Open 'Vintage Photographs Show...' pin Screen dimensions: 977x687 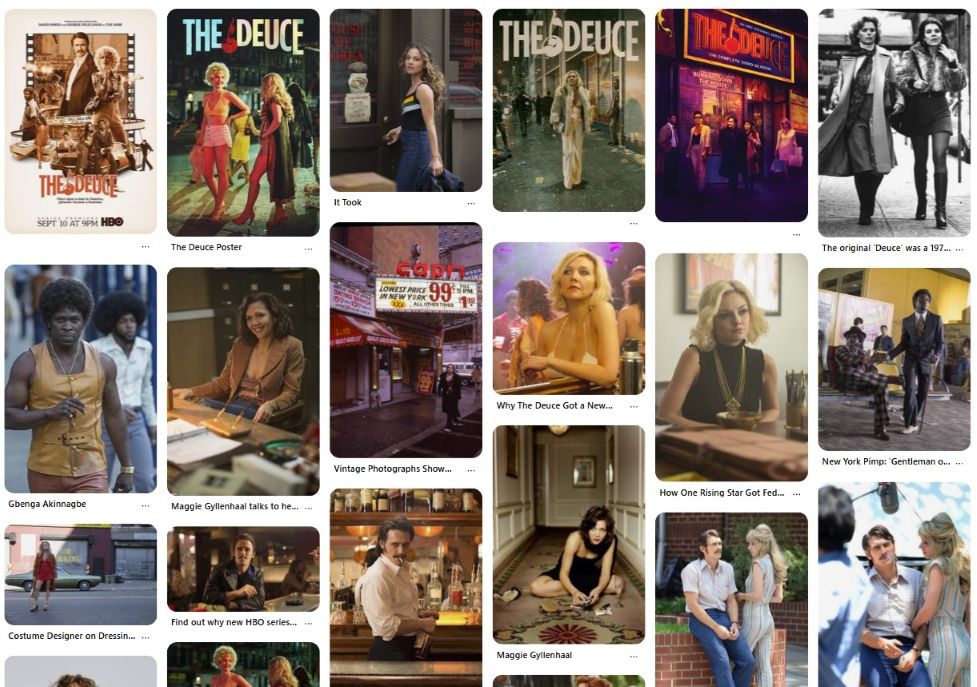406,340
